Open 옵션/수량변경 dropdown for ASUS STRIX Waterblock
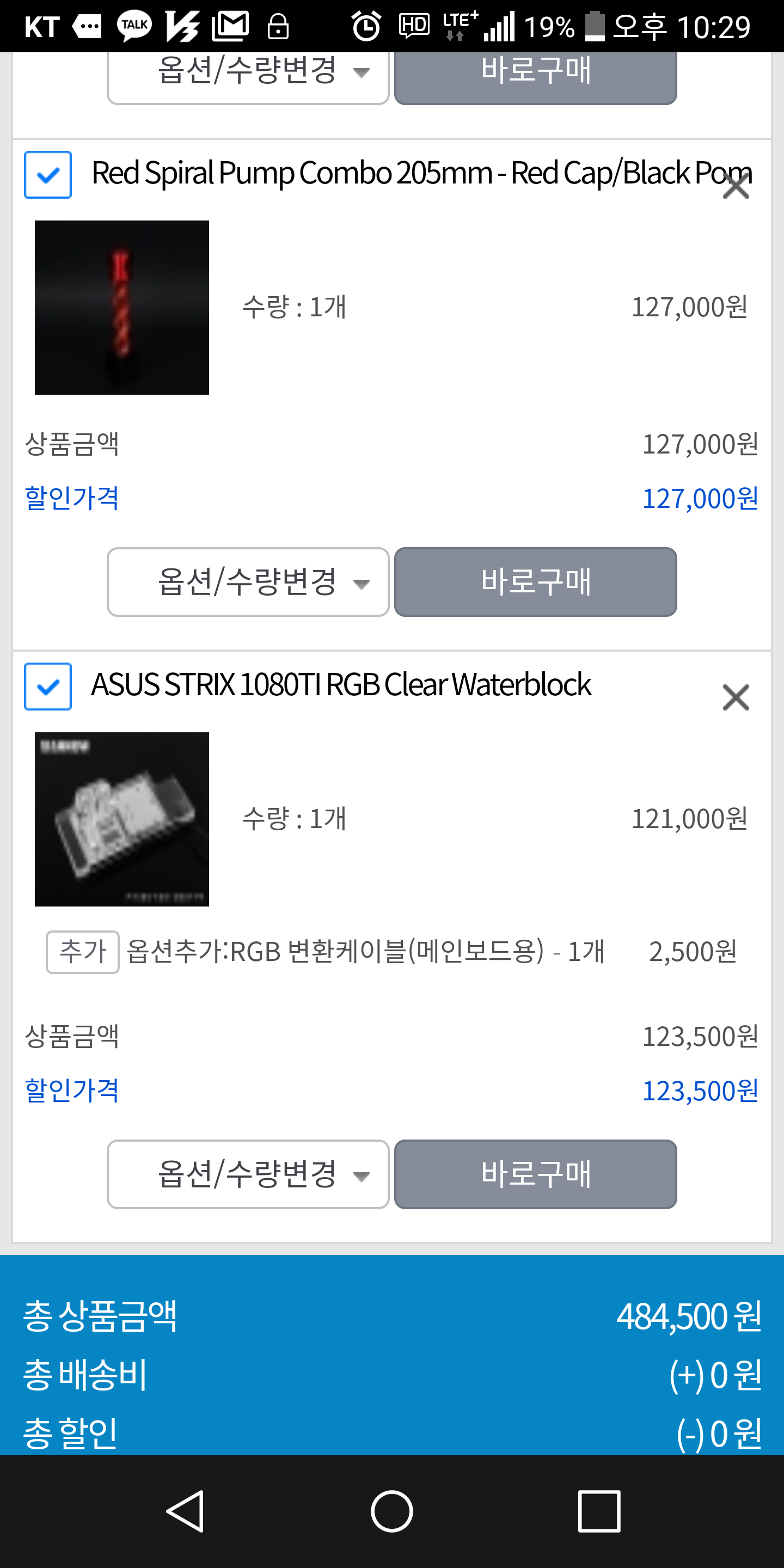The width and height of the screenshot is (784, 1568). click(248, 1174)
